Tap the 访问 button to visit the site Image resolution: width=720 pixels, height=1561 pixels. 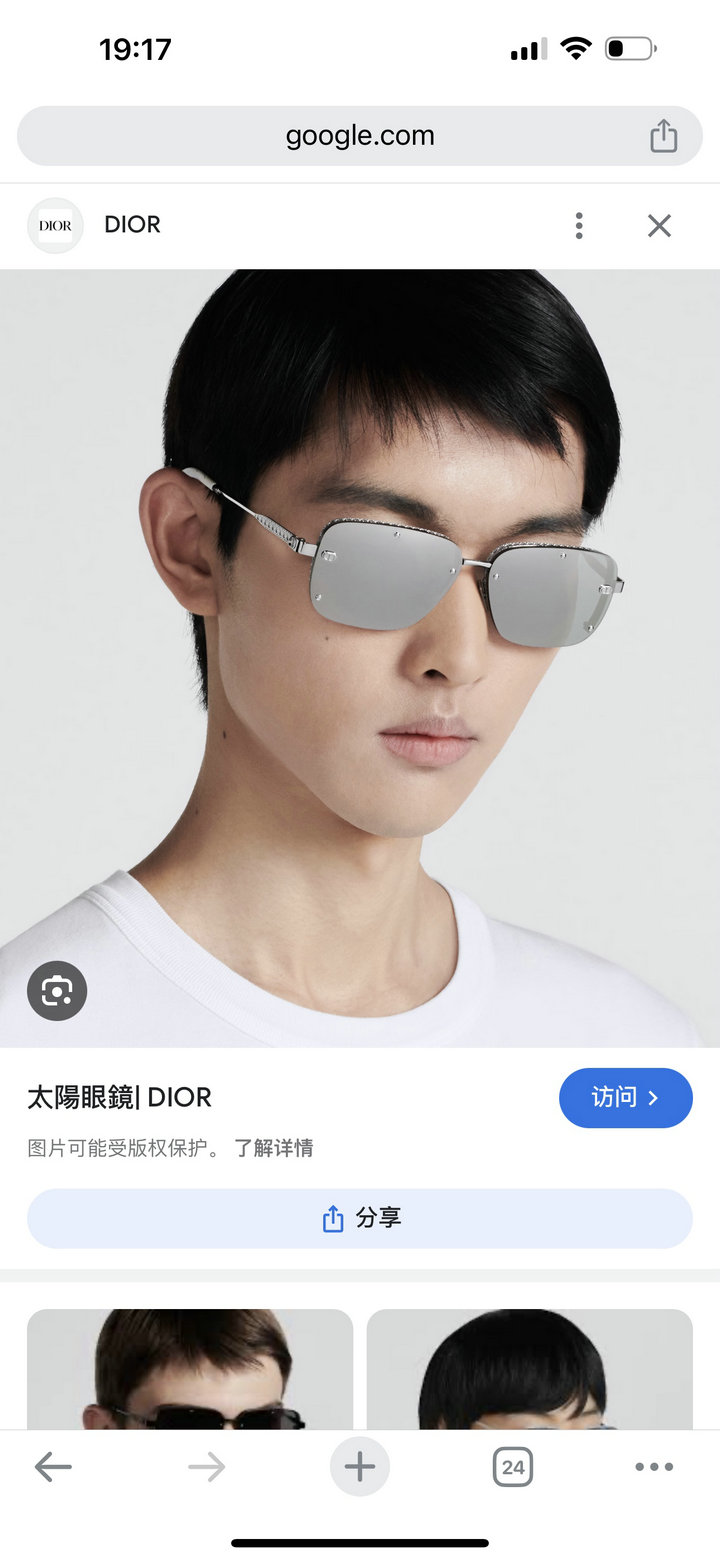point(626,1098)
